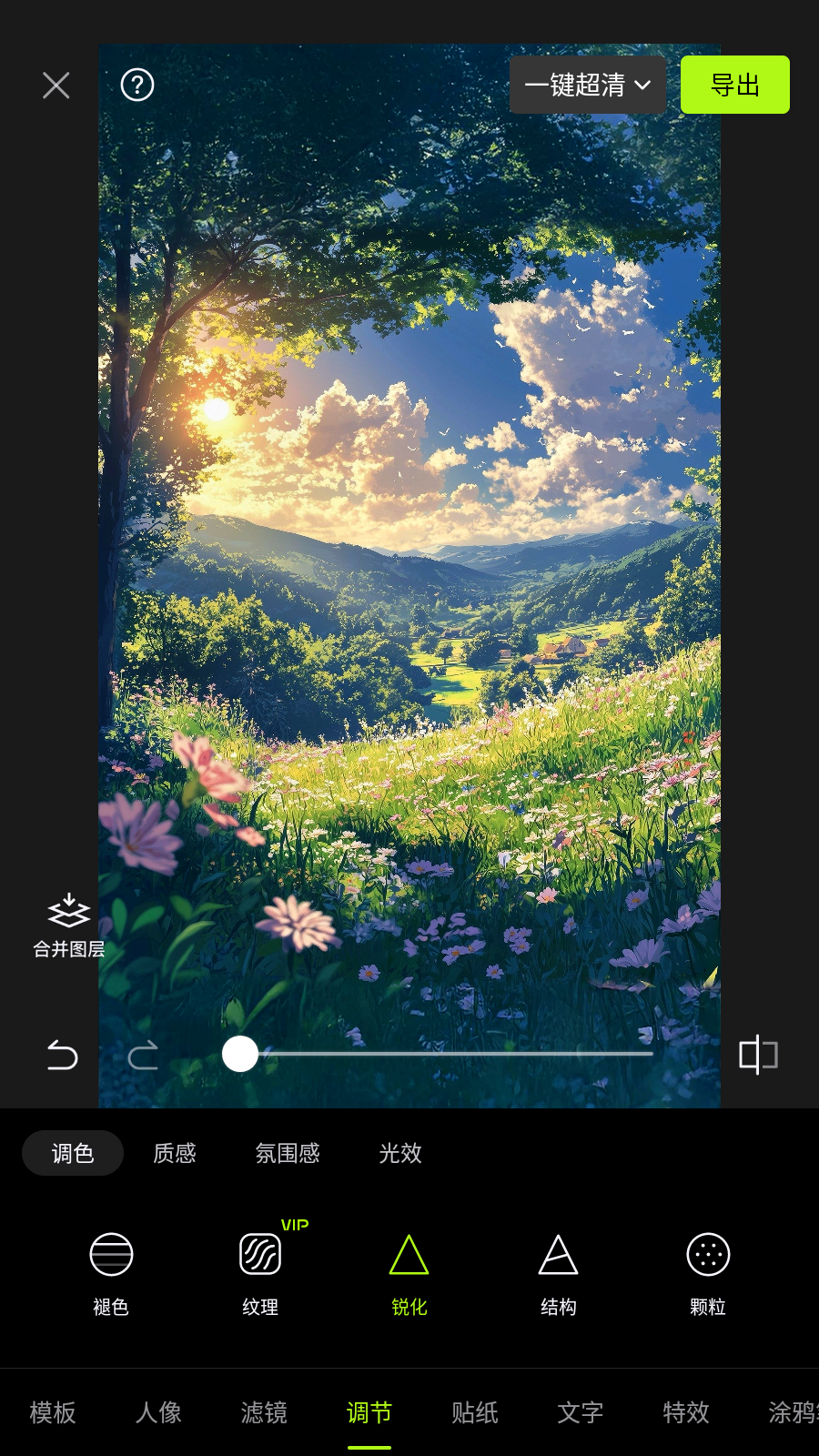This screenshot has width=819, height=1456.
Task: Open the 模板 templates tab
Action: [53, 1412]
